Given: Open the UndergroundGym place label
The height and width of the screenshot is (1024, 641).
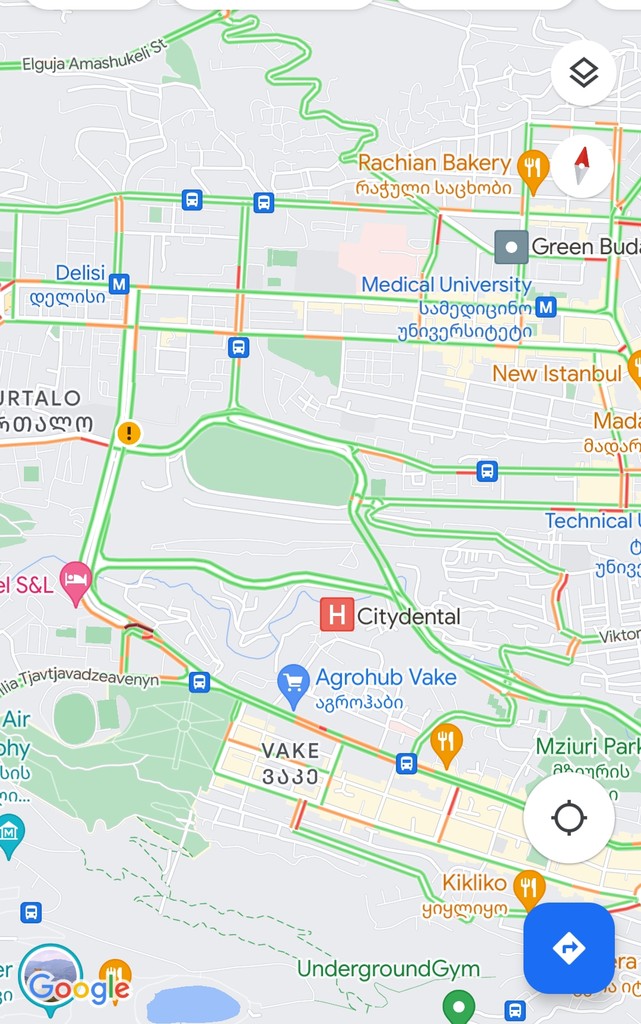Looking at the screenshot, I should (388, 969).
